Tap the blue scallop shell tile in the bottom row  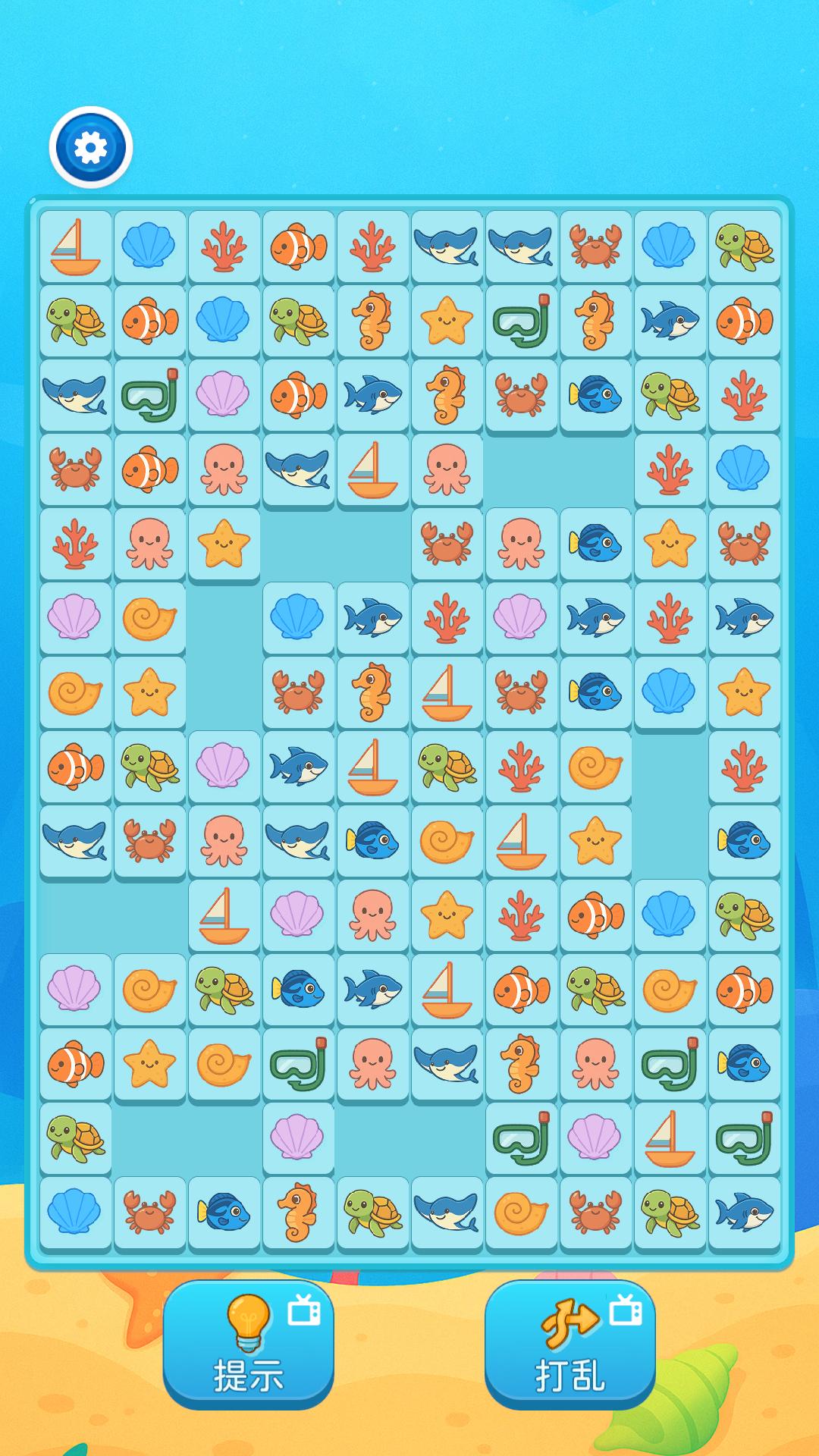74,1212
